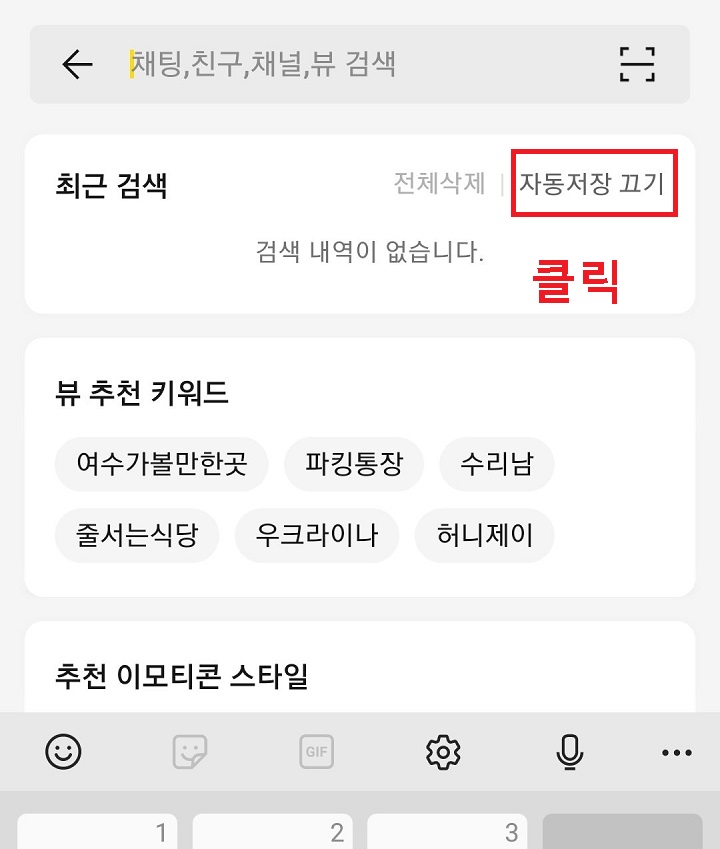Screen dimensions: 720x849
Task: Pick the 허니제이 trending keyword
Action: point(484,535)
